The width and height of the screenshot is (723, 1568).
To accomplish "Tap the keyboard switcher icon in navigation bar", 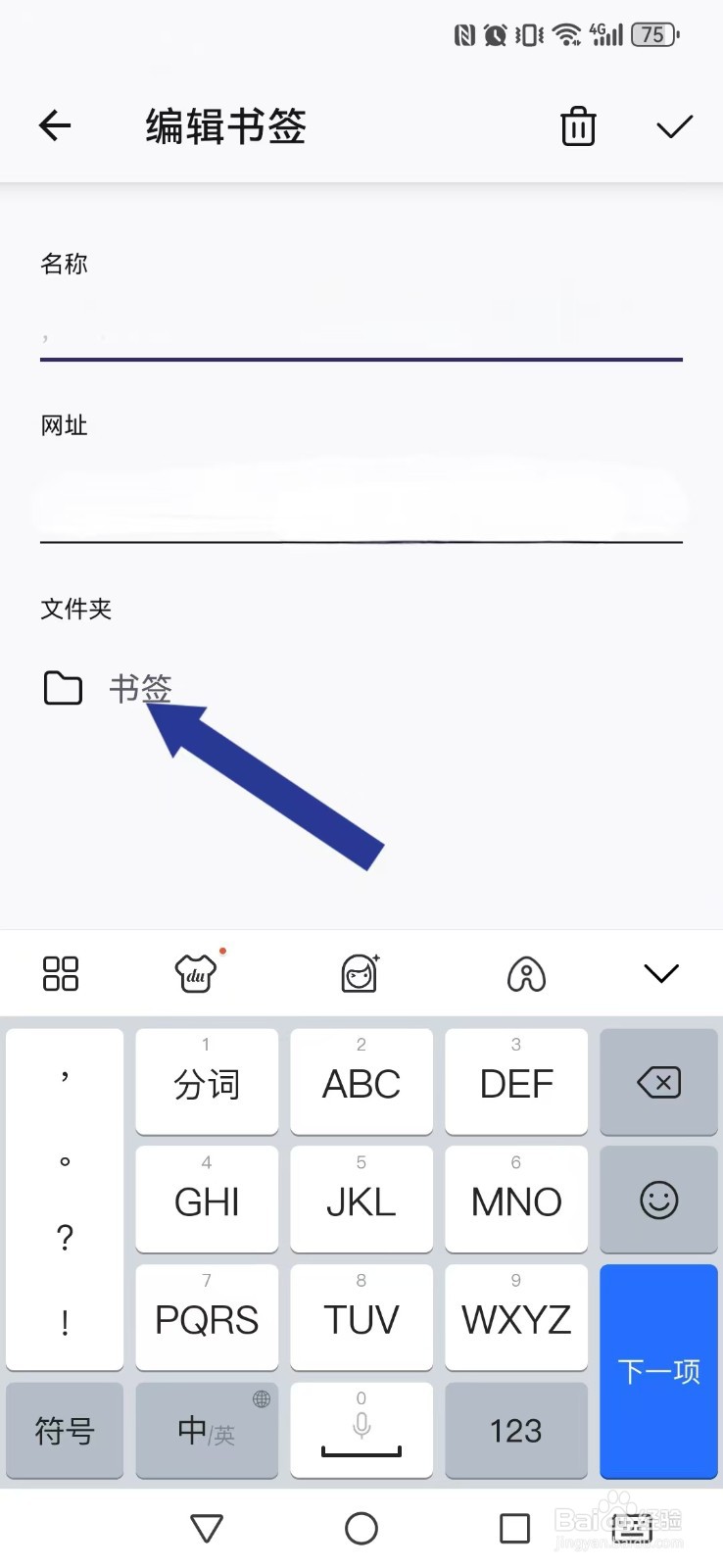I will pos(632,1527).
